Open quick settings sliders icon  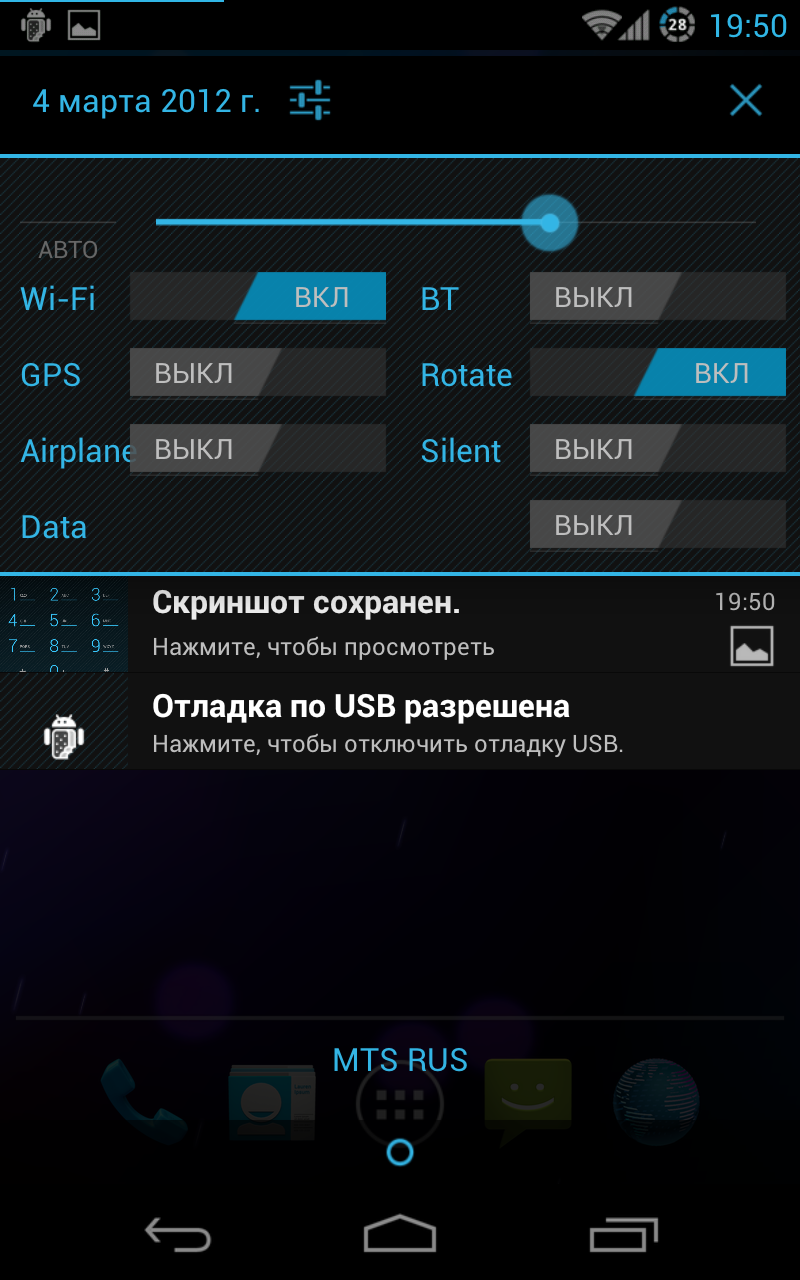click(x=310, y=101)
